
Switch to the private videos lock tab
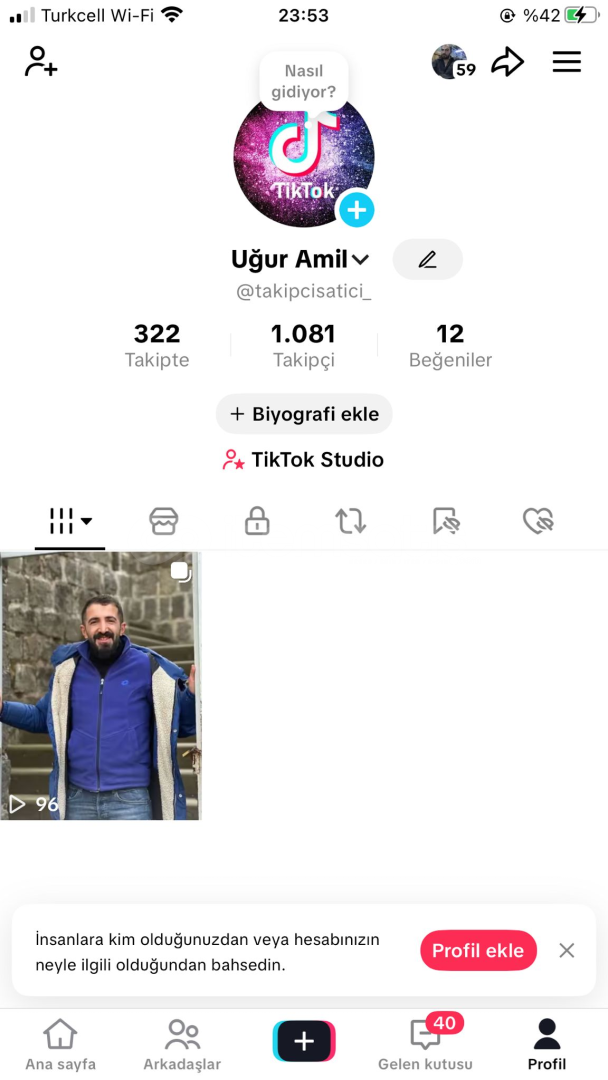[x=257, y=521]
